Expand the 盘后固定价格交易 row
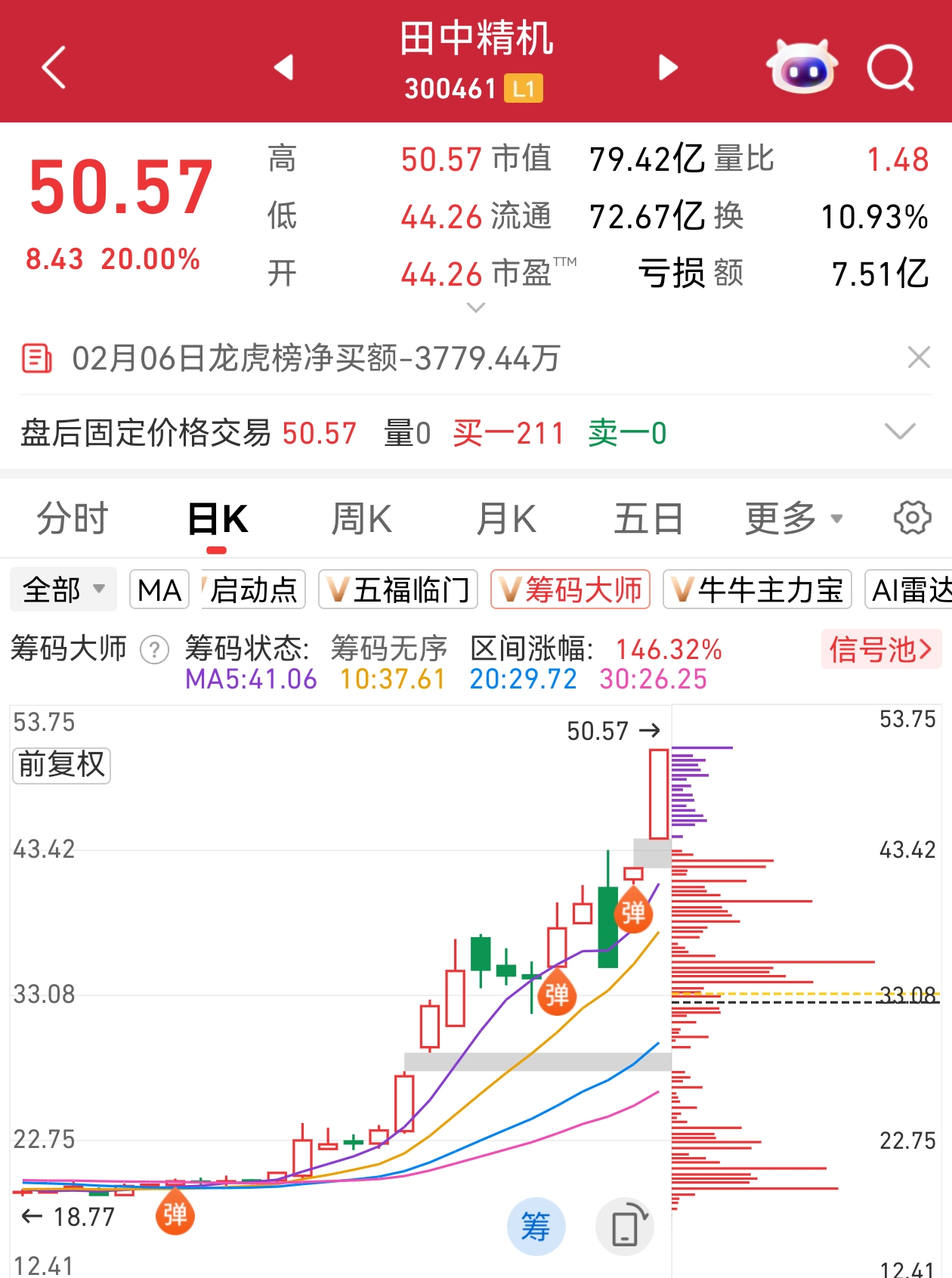The height and width of the screenshot is (1278, 952). [x=899, y=432]
